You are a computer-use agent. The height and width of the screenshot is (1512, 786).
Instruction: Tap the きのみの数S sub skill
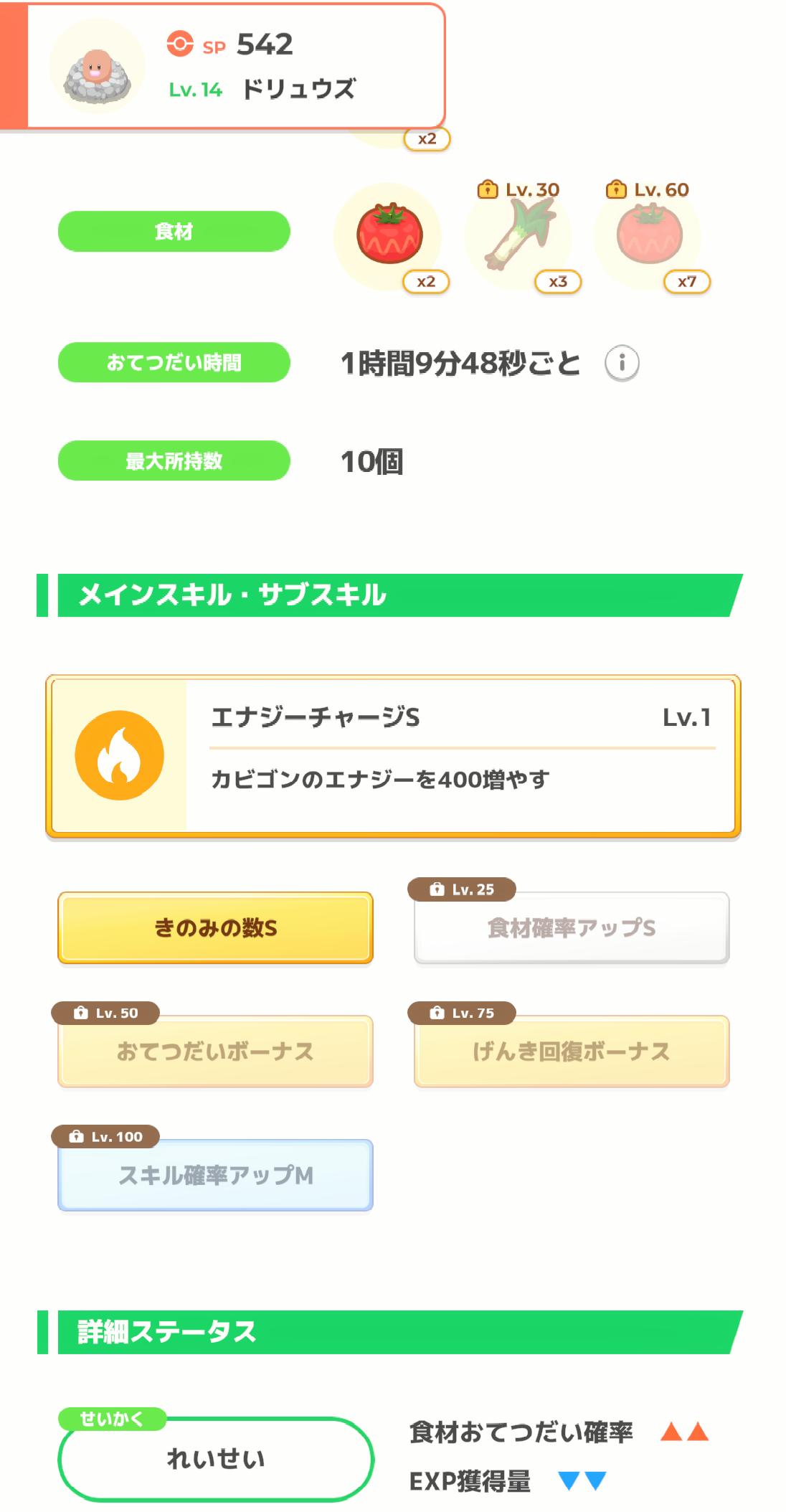tap(215, 927)
